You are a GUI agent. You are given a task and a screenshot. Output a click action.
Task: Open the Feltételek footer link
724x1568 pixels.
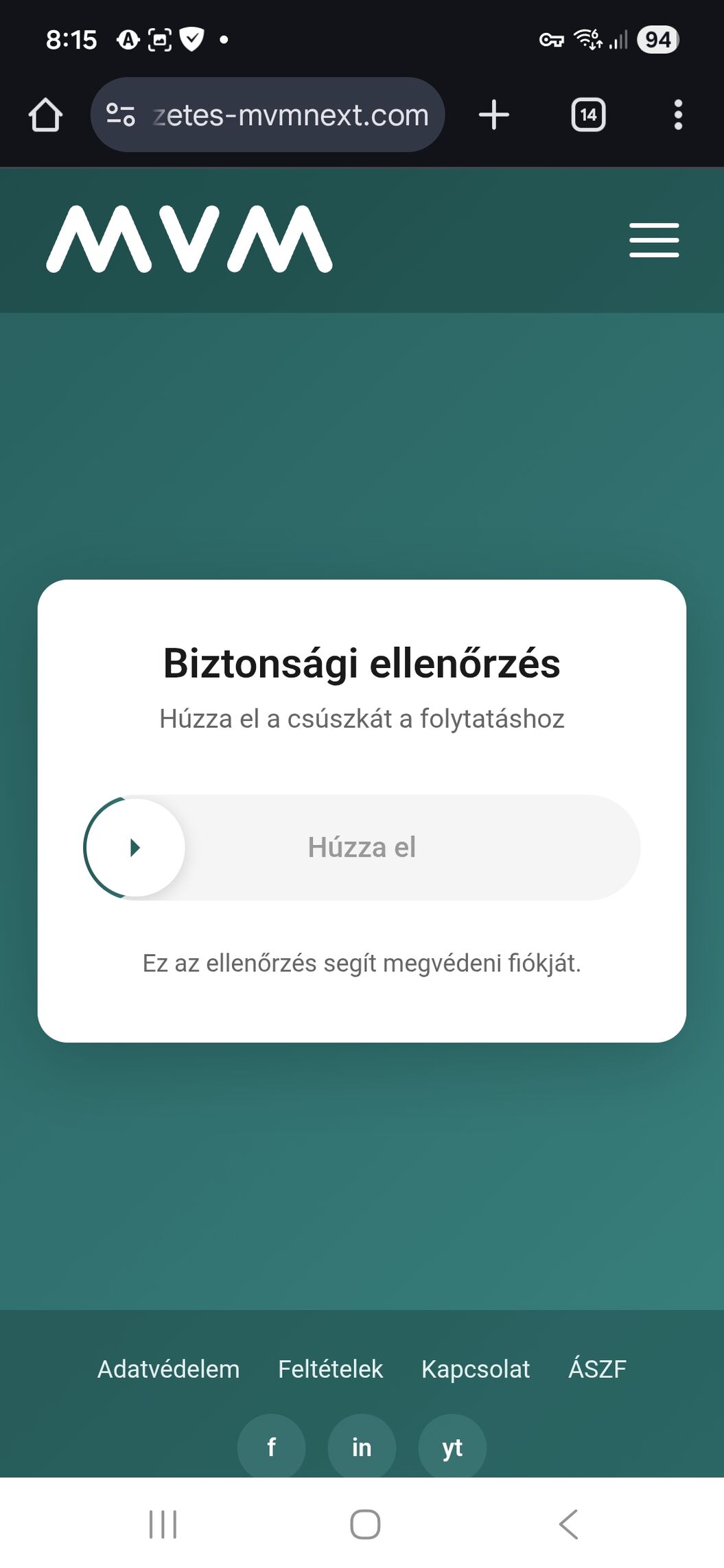330,1369
